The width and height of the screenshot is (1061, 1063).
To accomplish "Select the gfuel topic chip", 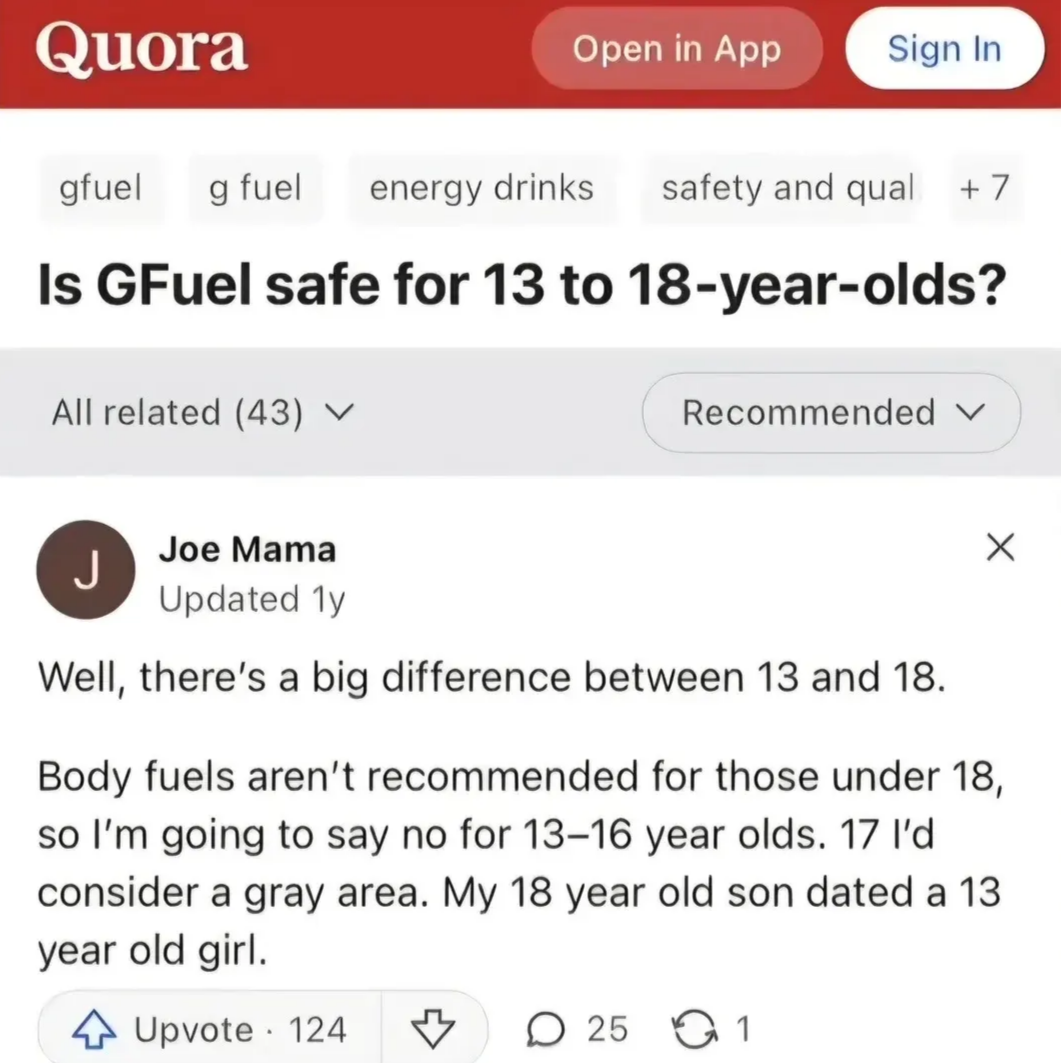I will click(x=101, y=187).
